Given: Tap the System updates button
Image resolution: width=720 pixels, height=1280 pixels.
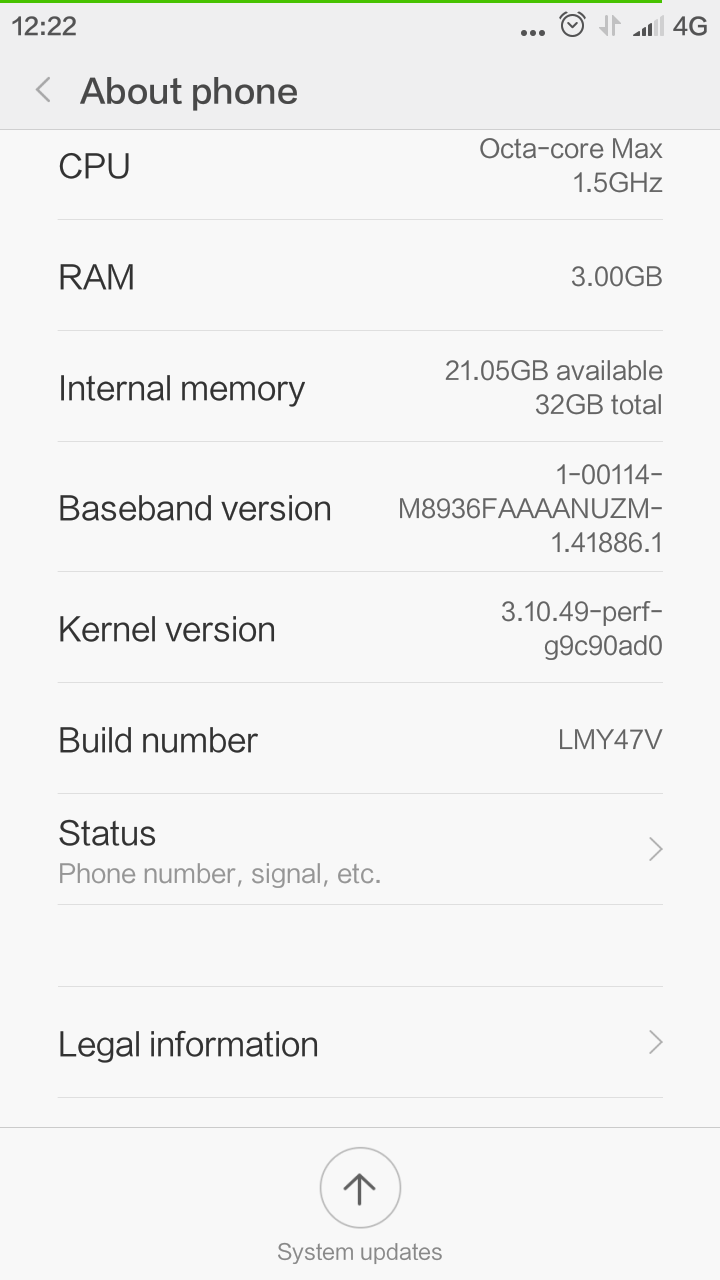Looking at the screenshot, I should [x=360, y=1205].
